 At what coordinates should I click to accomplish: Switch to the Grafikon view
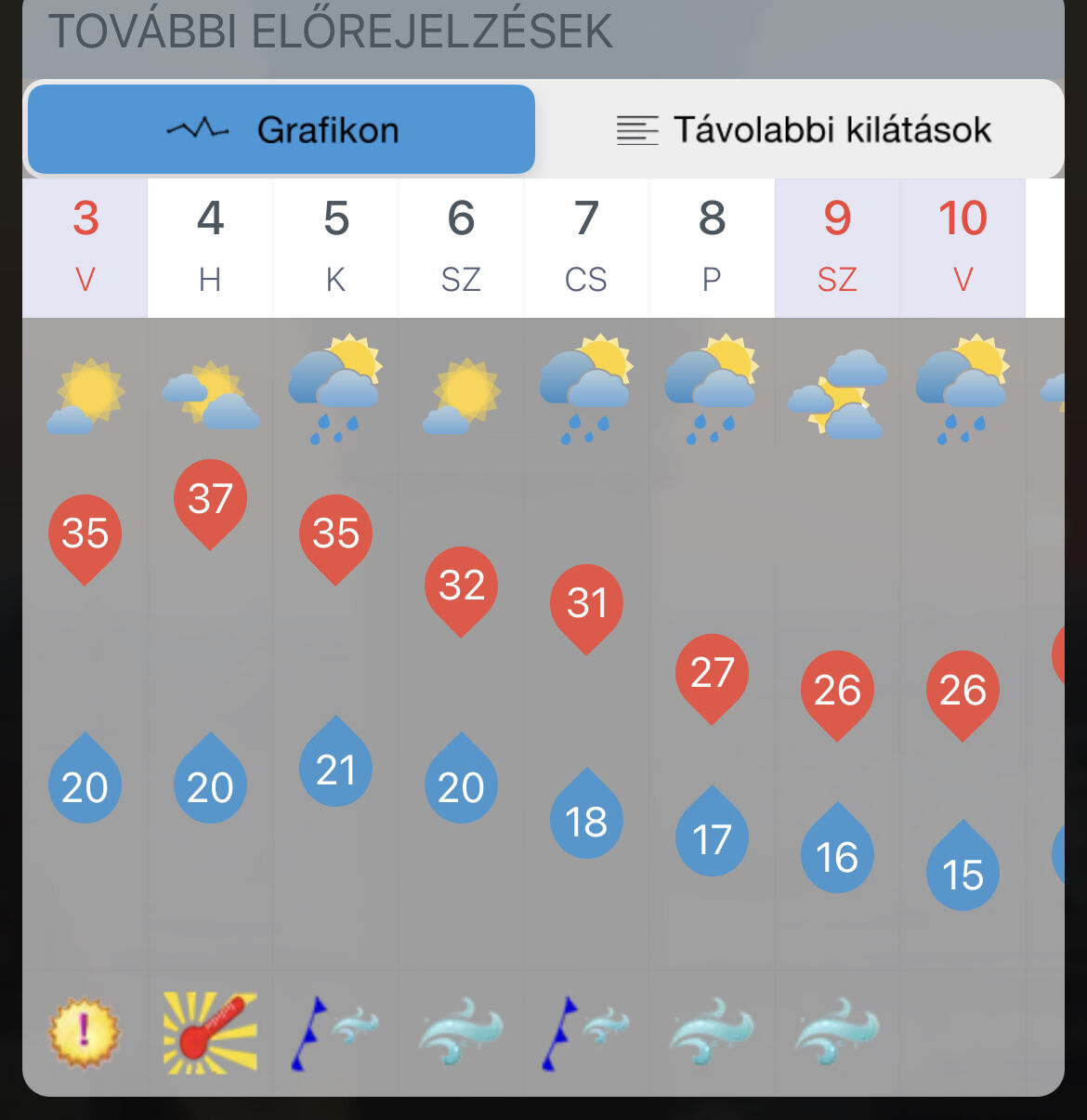coord(282,129)
